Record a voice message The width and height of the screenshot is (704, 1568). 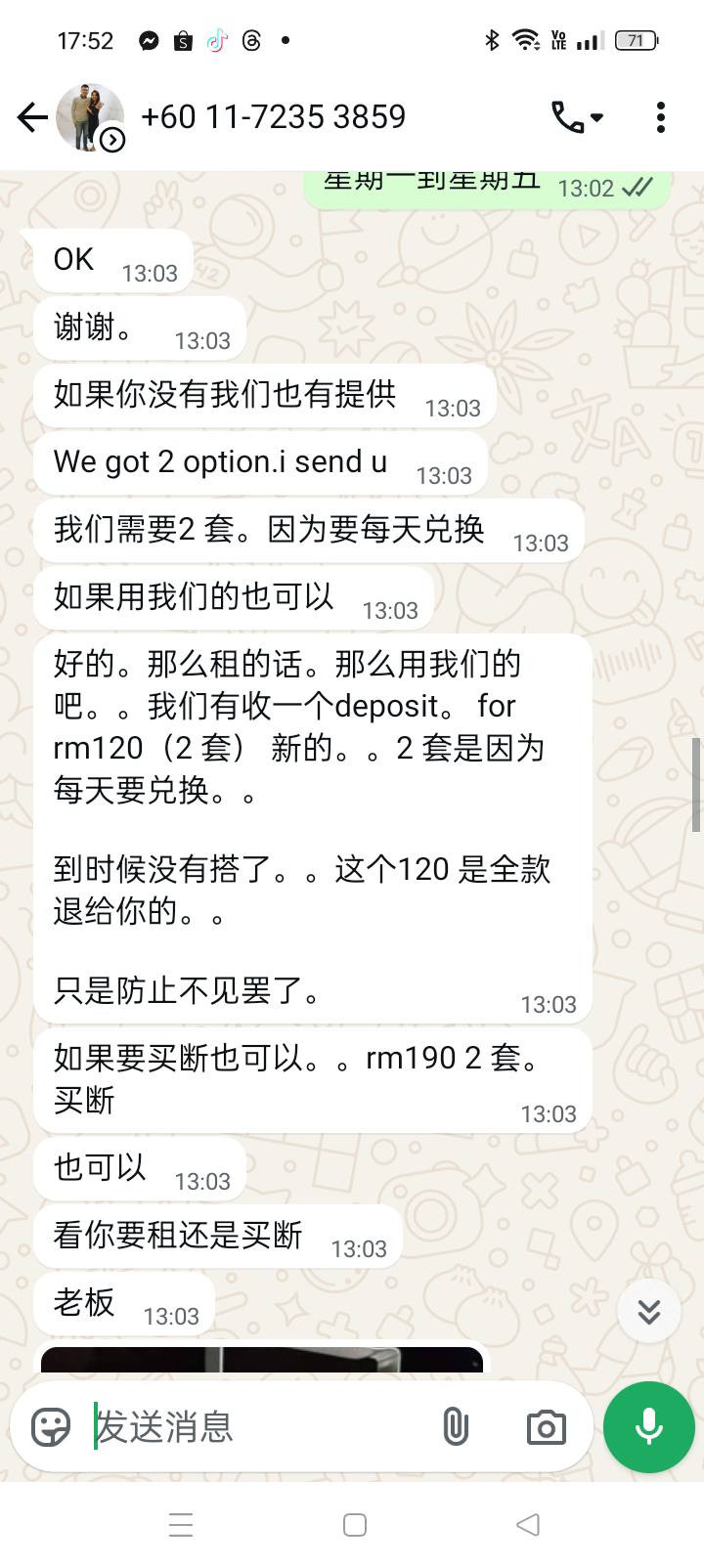[649, 1427]
